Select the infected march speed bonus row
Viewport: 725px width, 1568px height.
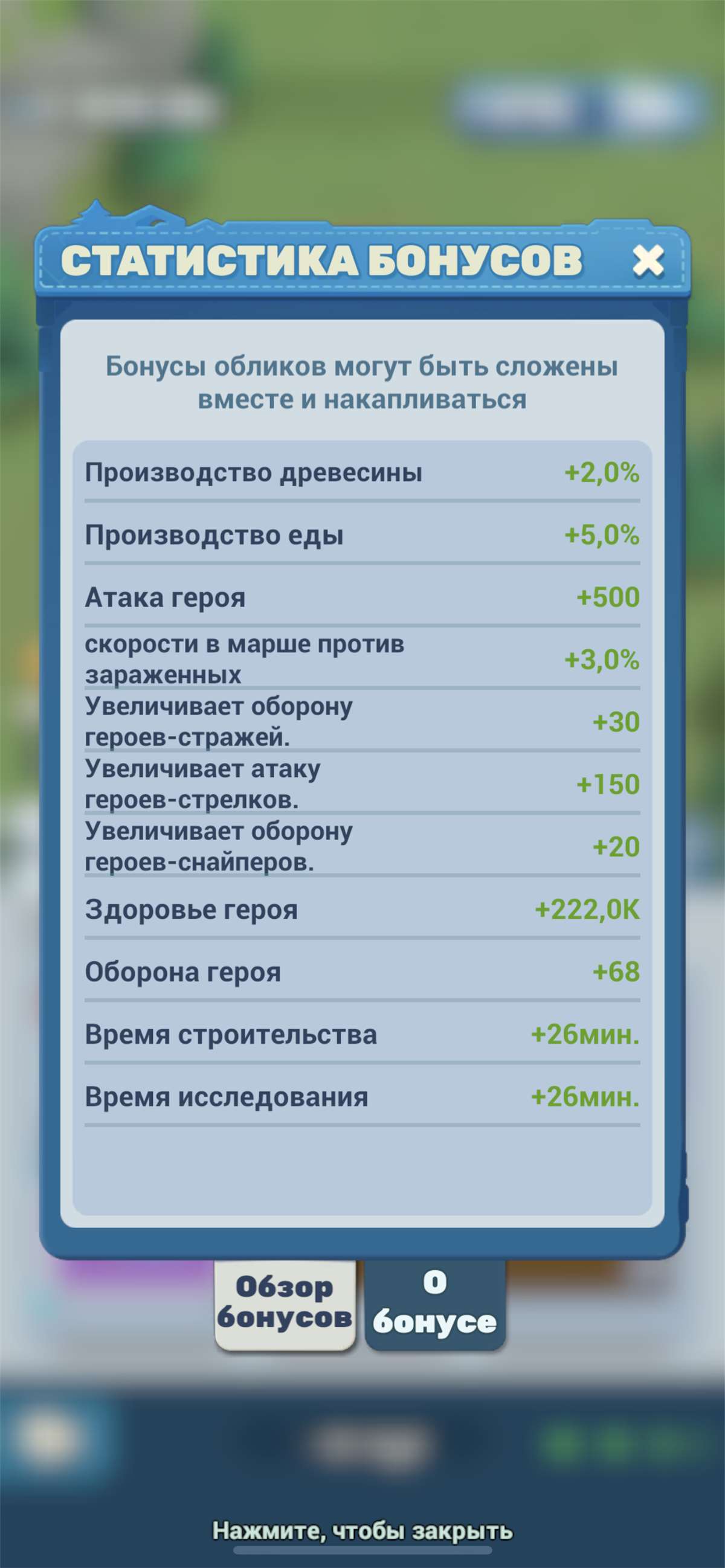coord(362,659)
